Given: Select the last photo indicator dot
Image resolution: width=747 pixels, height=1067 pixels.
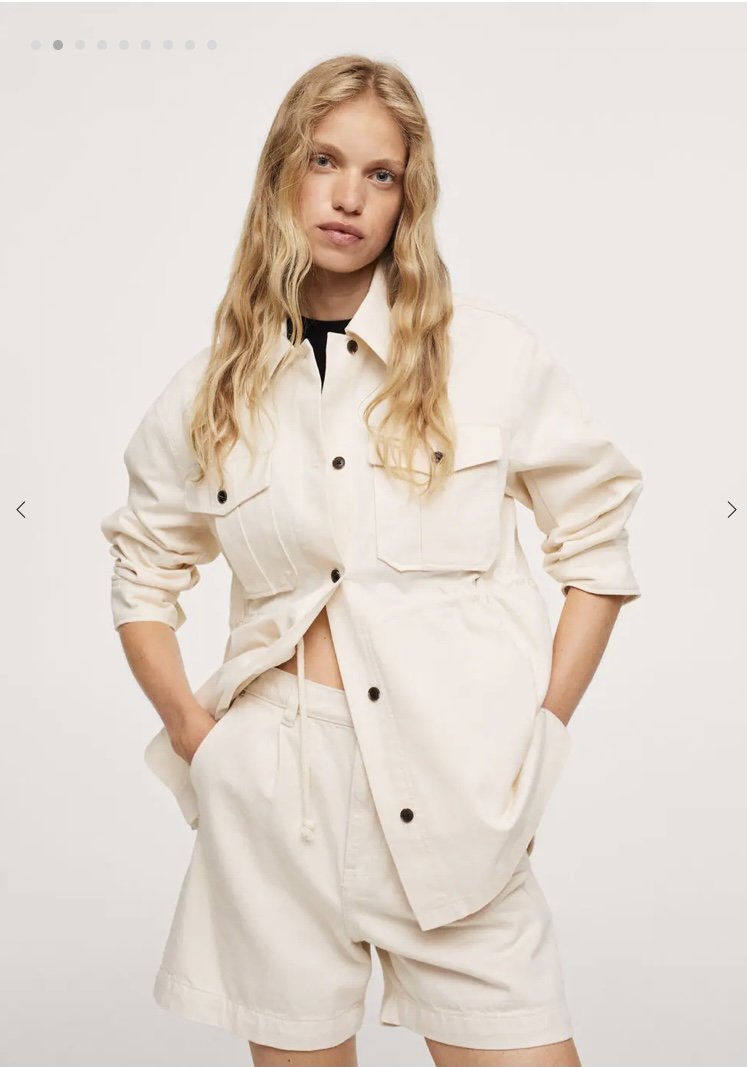Looking at the screenshot, I should [212, 45].
